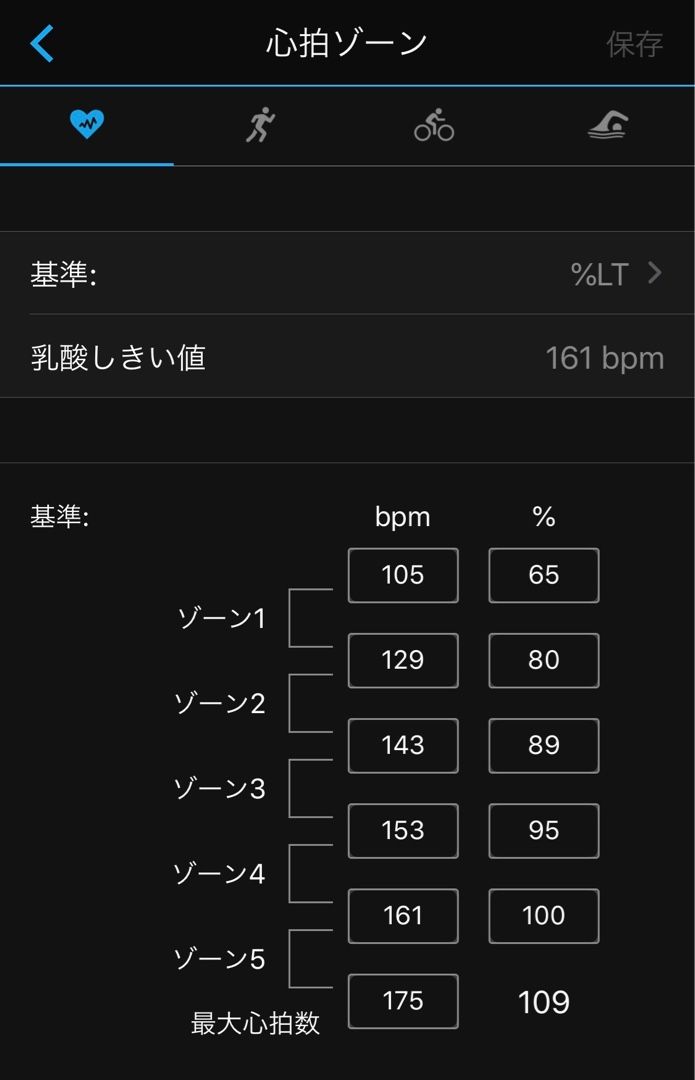
Task: Edit the 80 percent field
Action: (544, 660)
